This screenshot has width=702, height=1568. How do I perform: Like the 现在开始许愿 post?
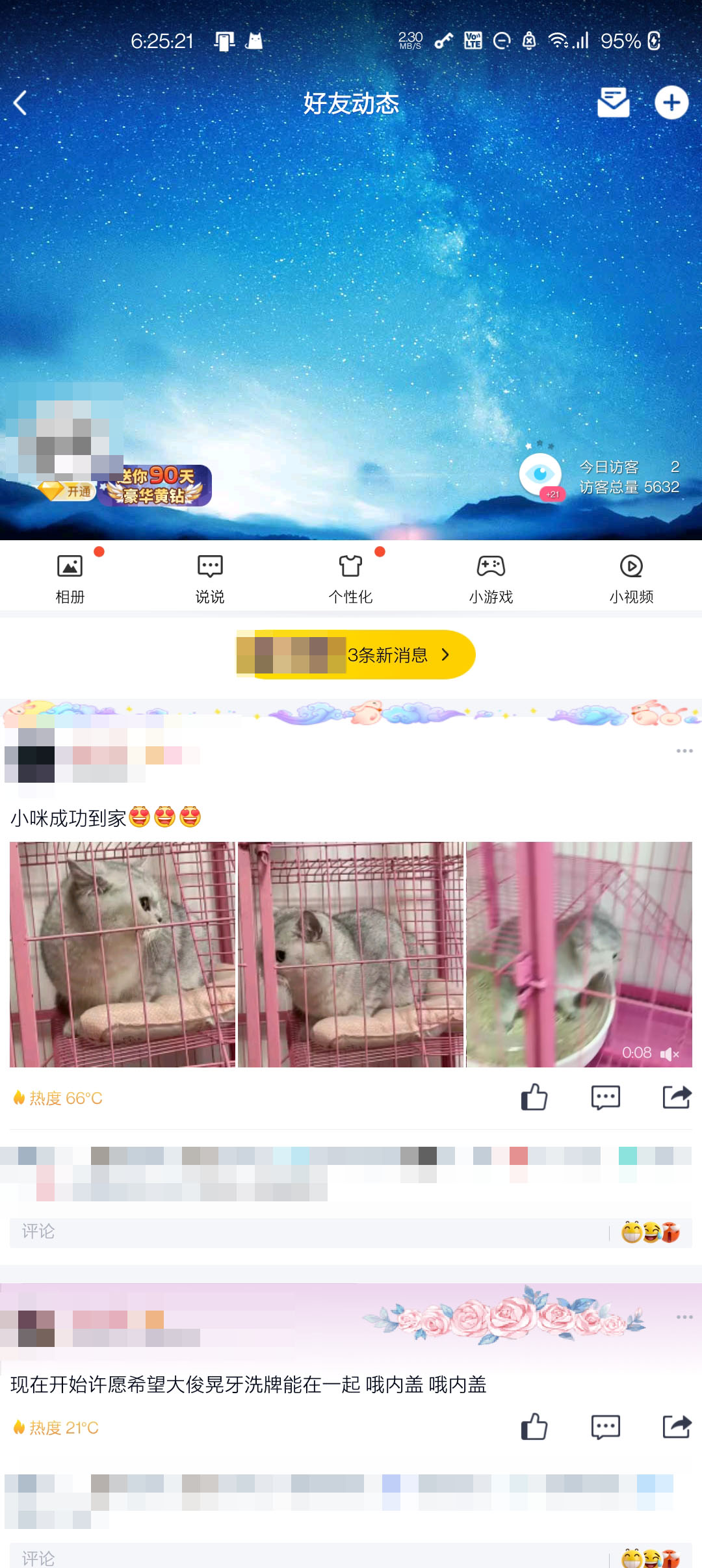coord(534,1427)
